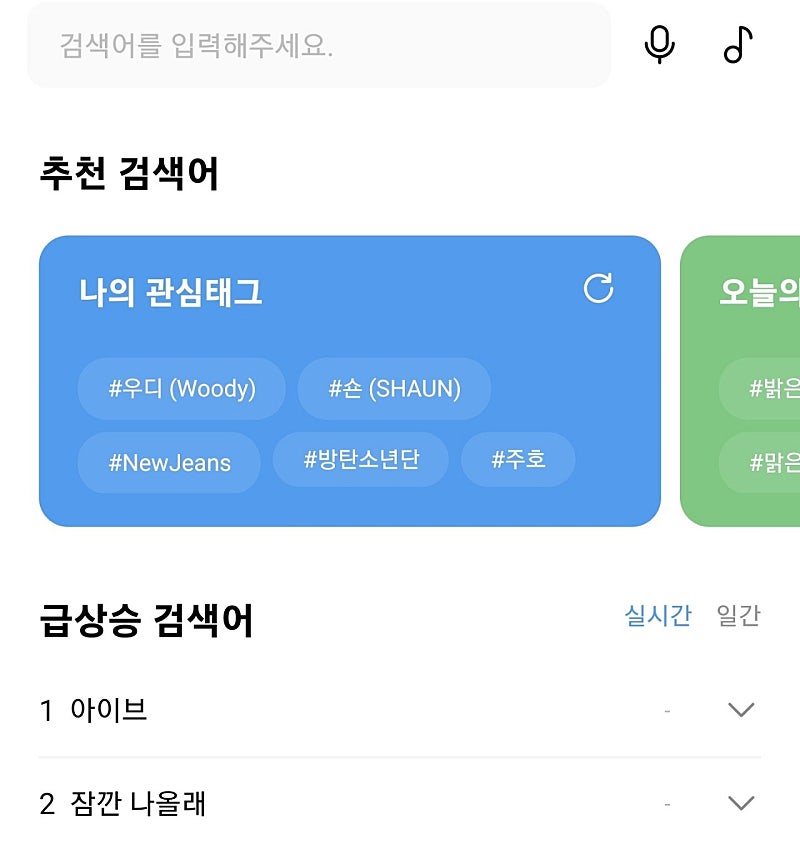This screenshot has height=844, width=800.
Task: Expand the chevron next to 잠깐 나올래
Action: click(x=740, y=803)
